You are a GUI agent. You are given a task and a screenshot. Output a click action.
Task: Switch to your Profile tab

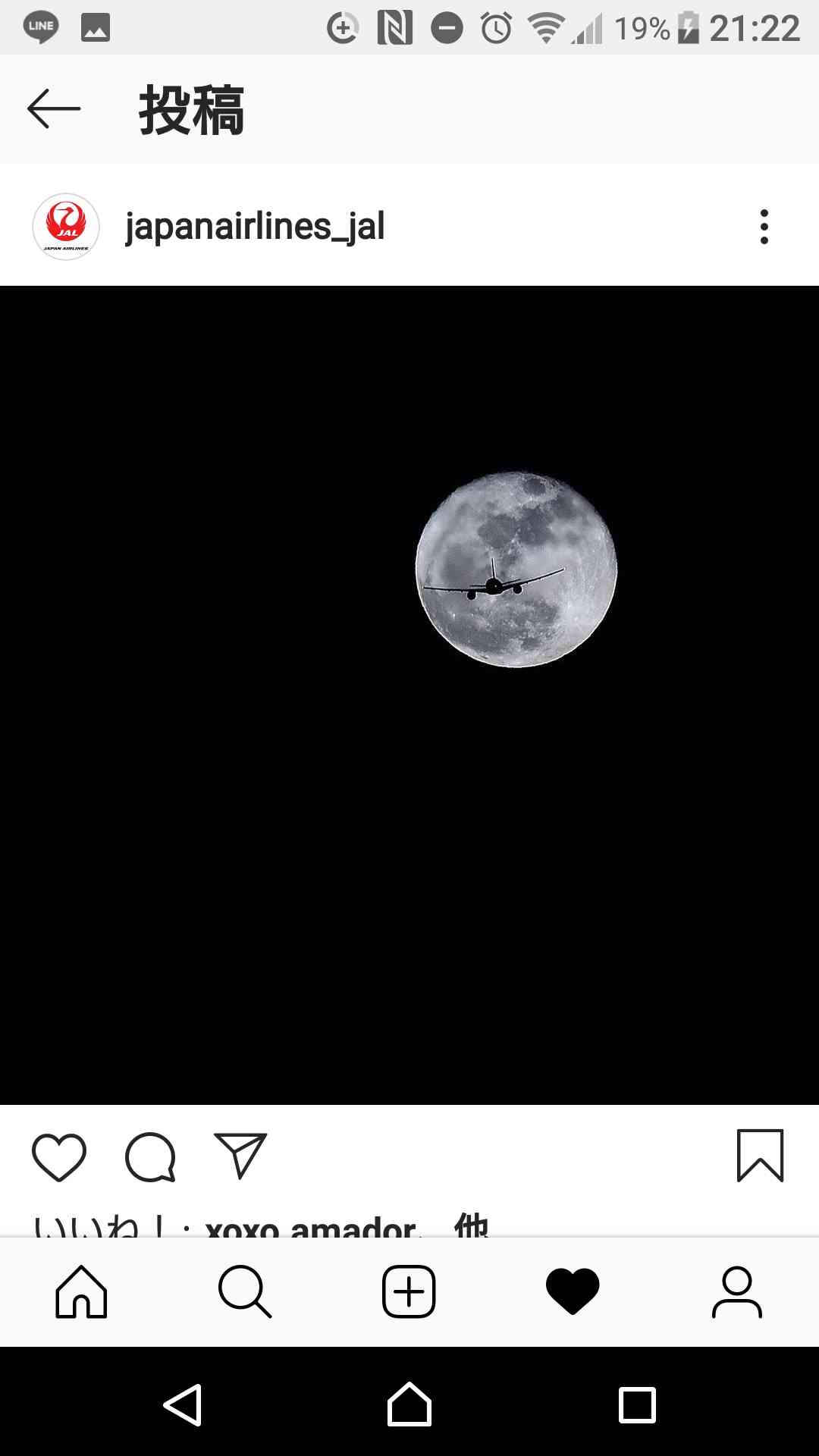click(x=736, y=1291)
